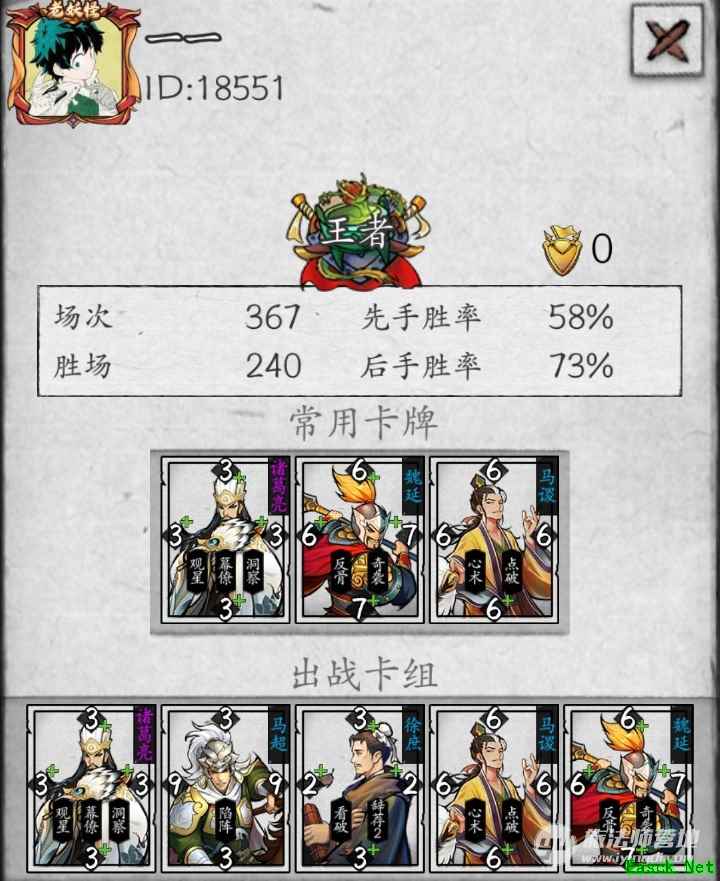View 马谡 card in 常用卡牌 section
The height and width of the screenshot is (881, 720).
click(x=494, y=539)
